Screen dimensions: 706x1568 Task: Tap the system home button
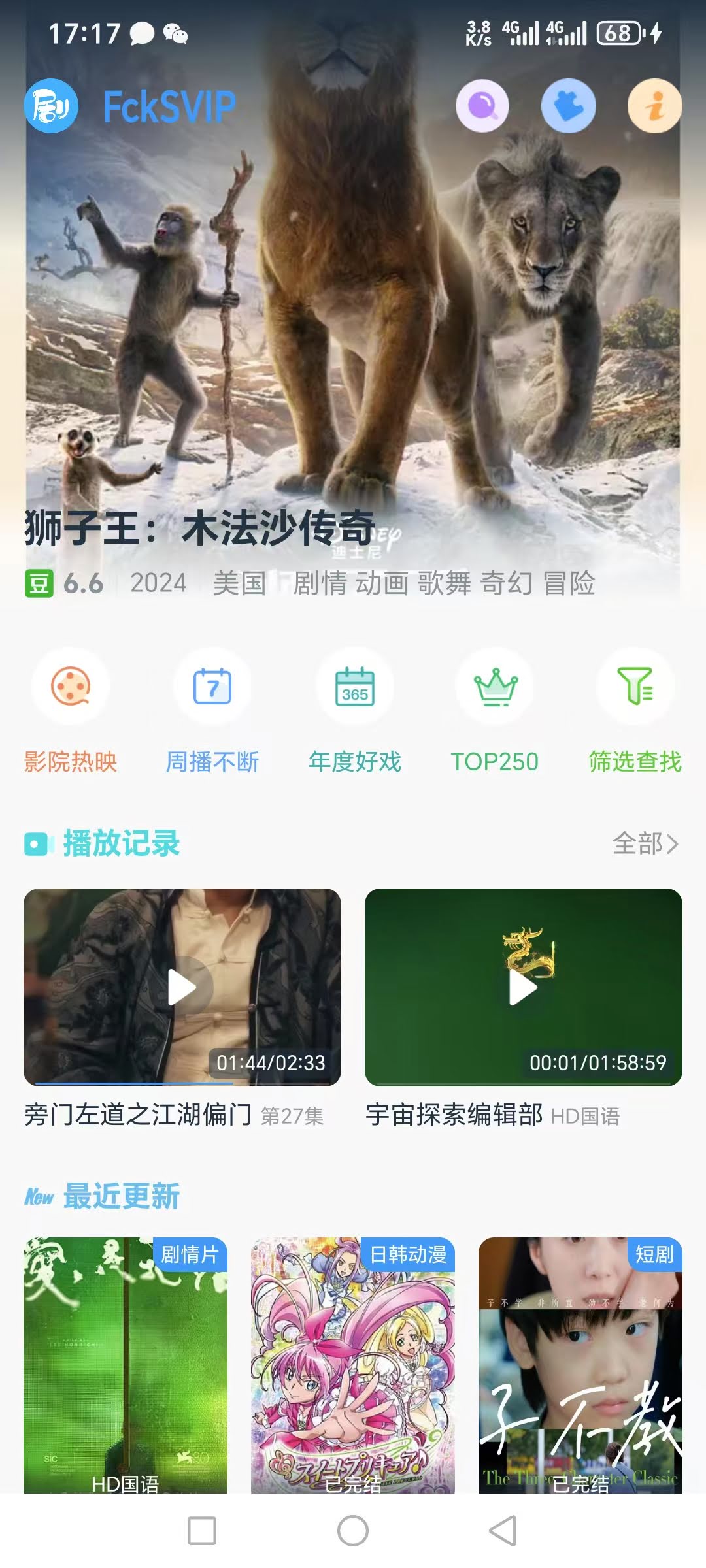(353, 1531)
